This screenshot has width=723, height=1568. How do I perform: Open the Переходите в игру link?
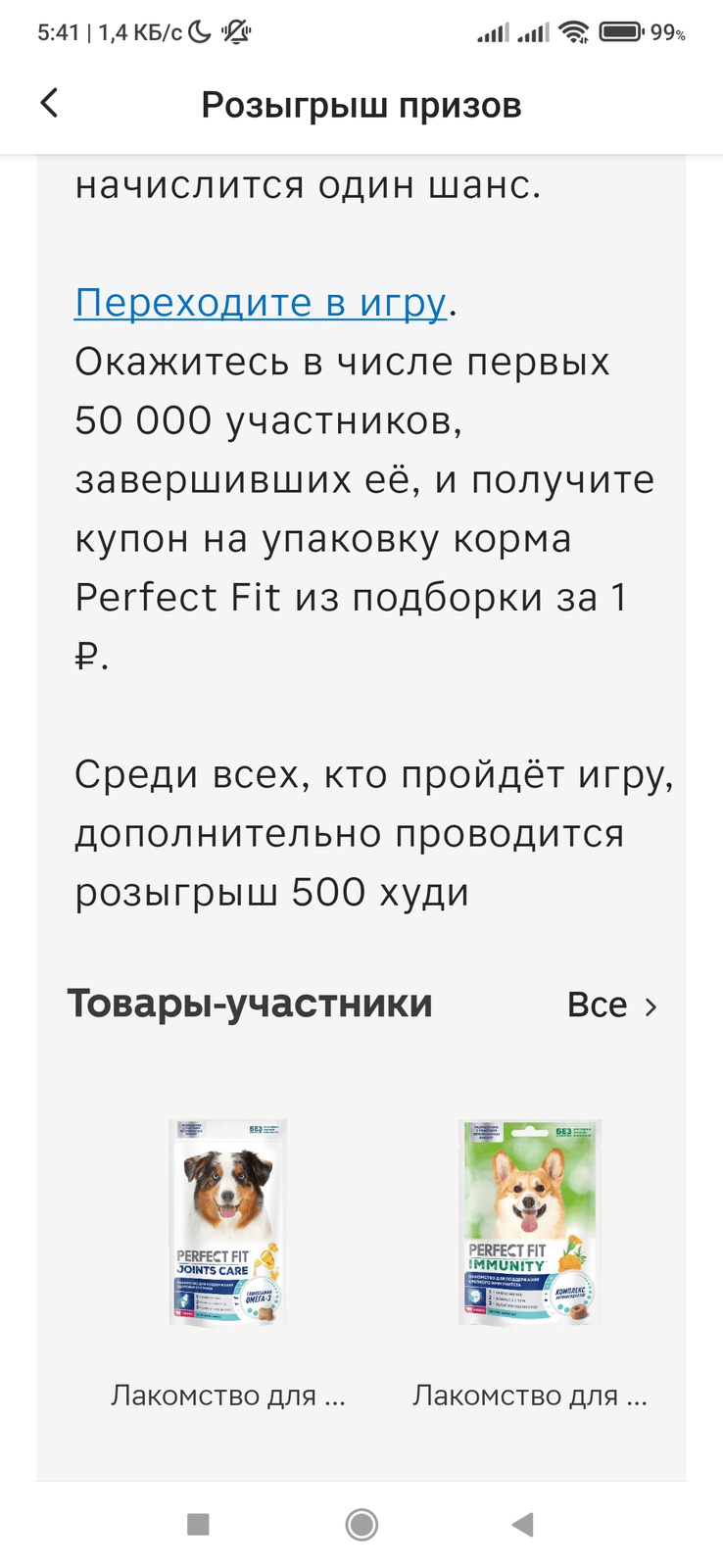pyautogui.click(x=261, y=303)
